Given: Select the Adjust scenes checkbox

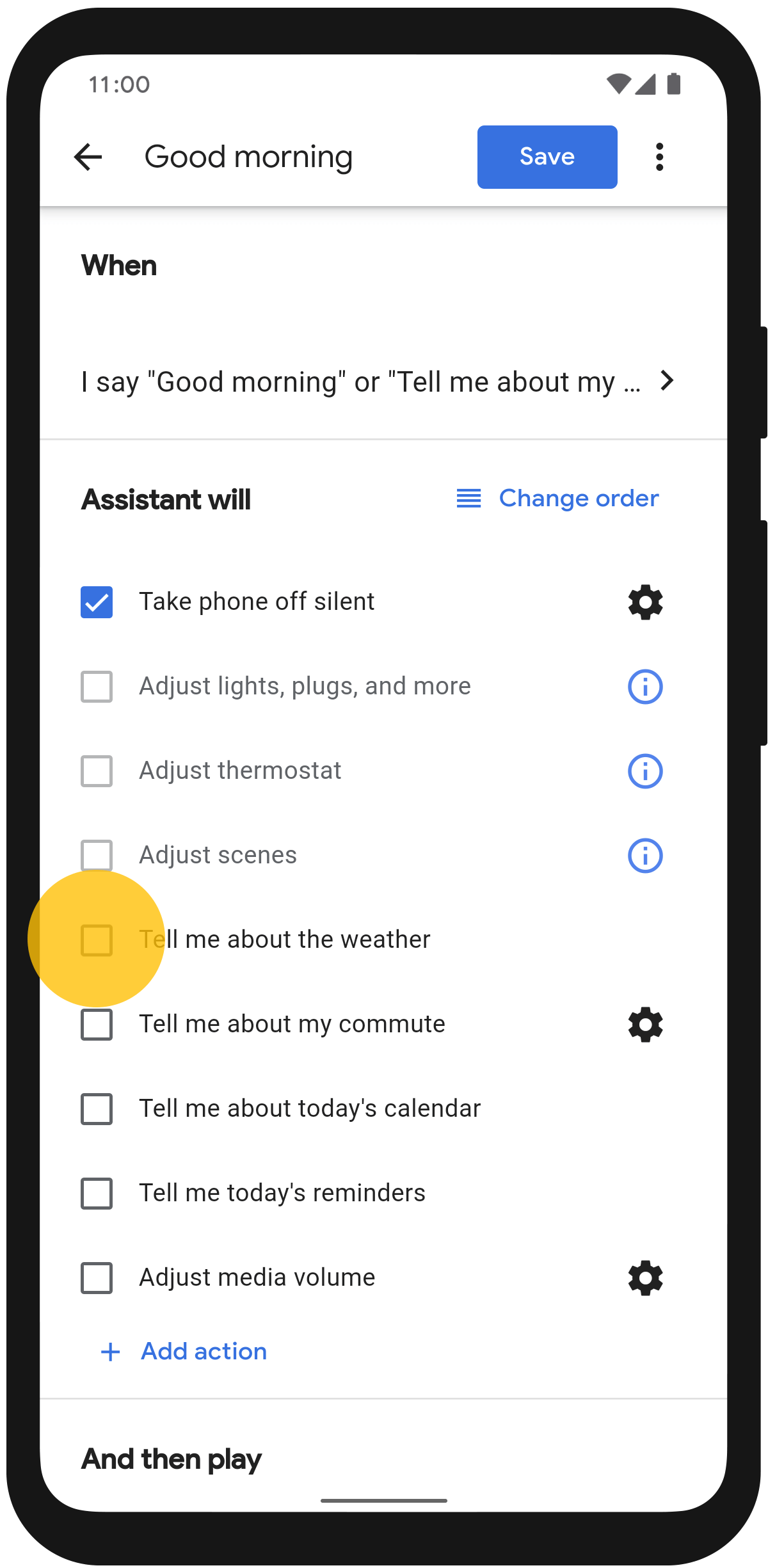Looking at the screenshot, I should [97, 856].
